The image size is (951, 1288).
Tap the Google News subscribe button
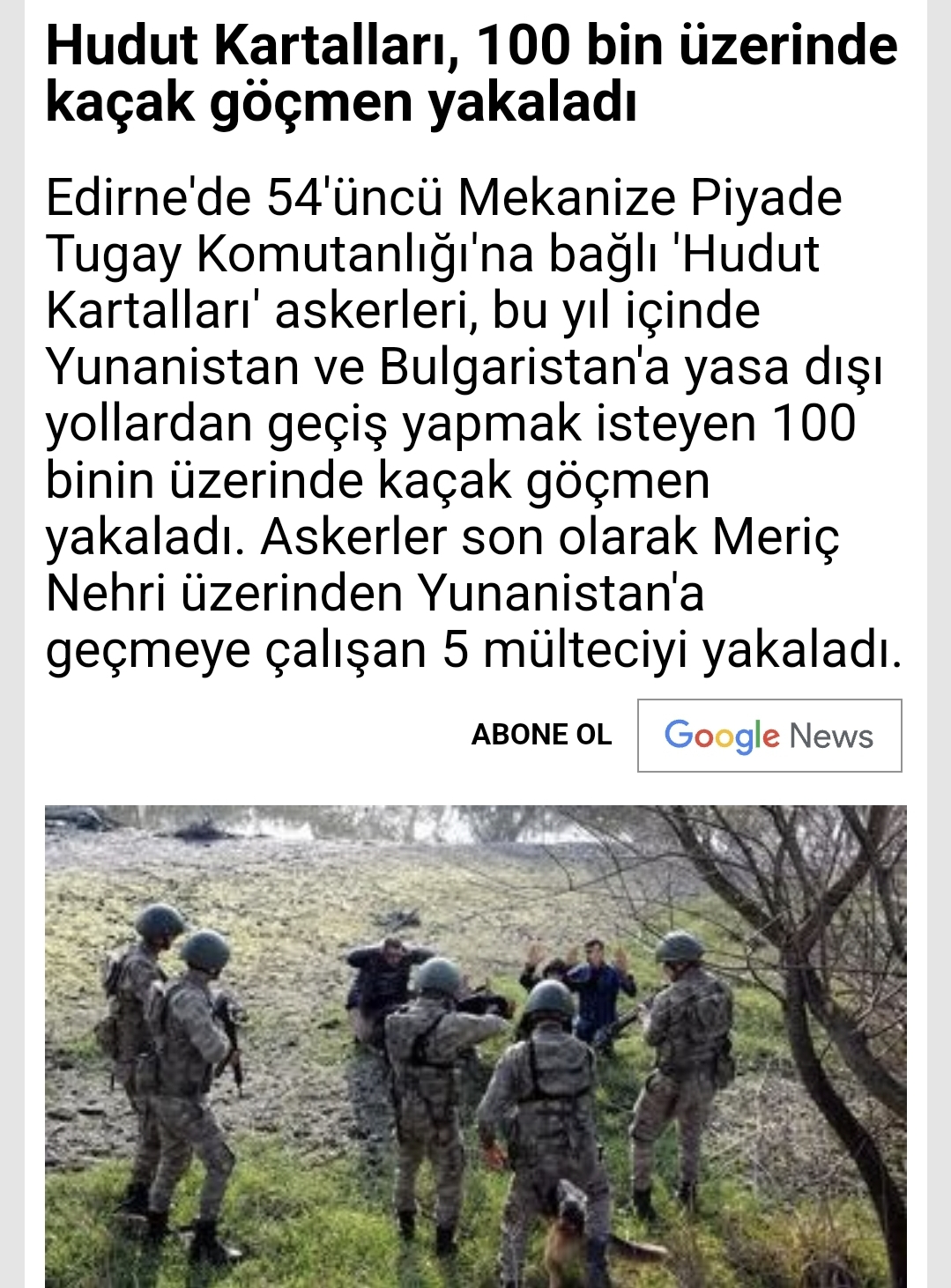[769, 736]
